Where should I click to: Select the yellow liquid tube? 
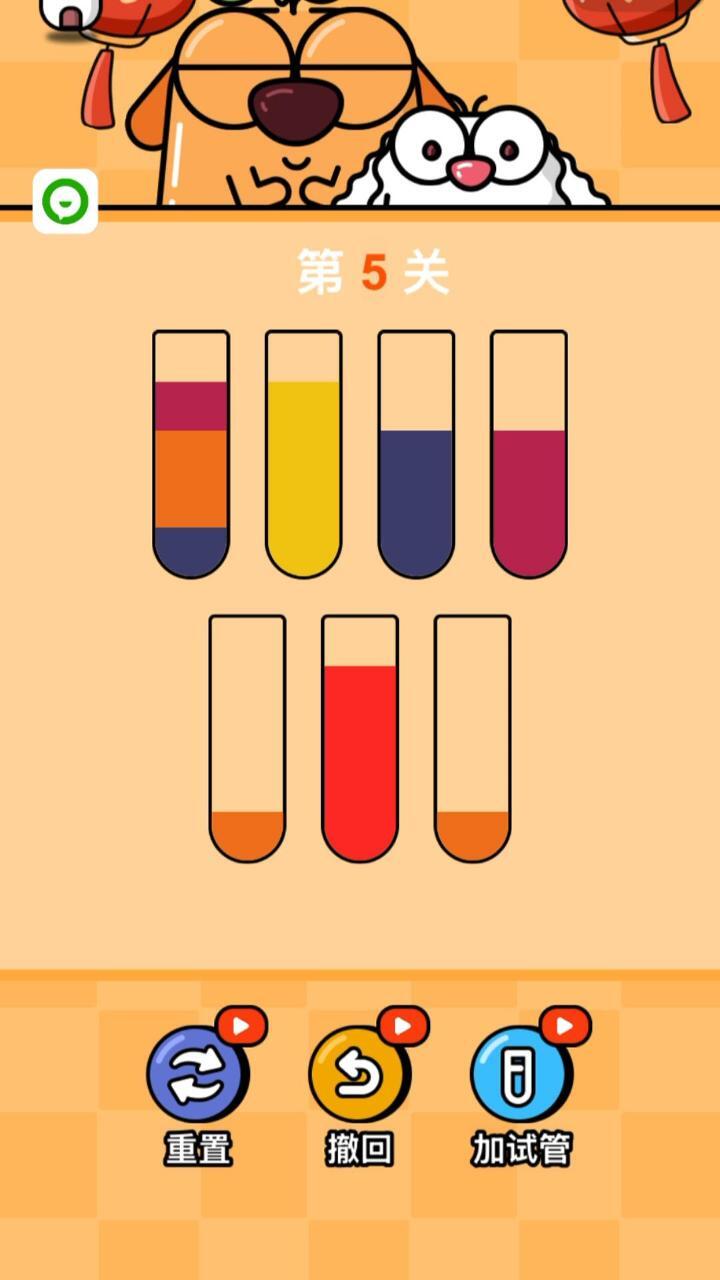(303, 455)
